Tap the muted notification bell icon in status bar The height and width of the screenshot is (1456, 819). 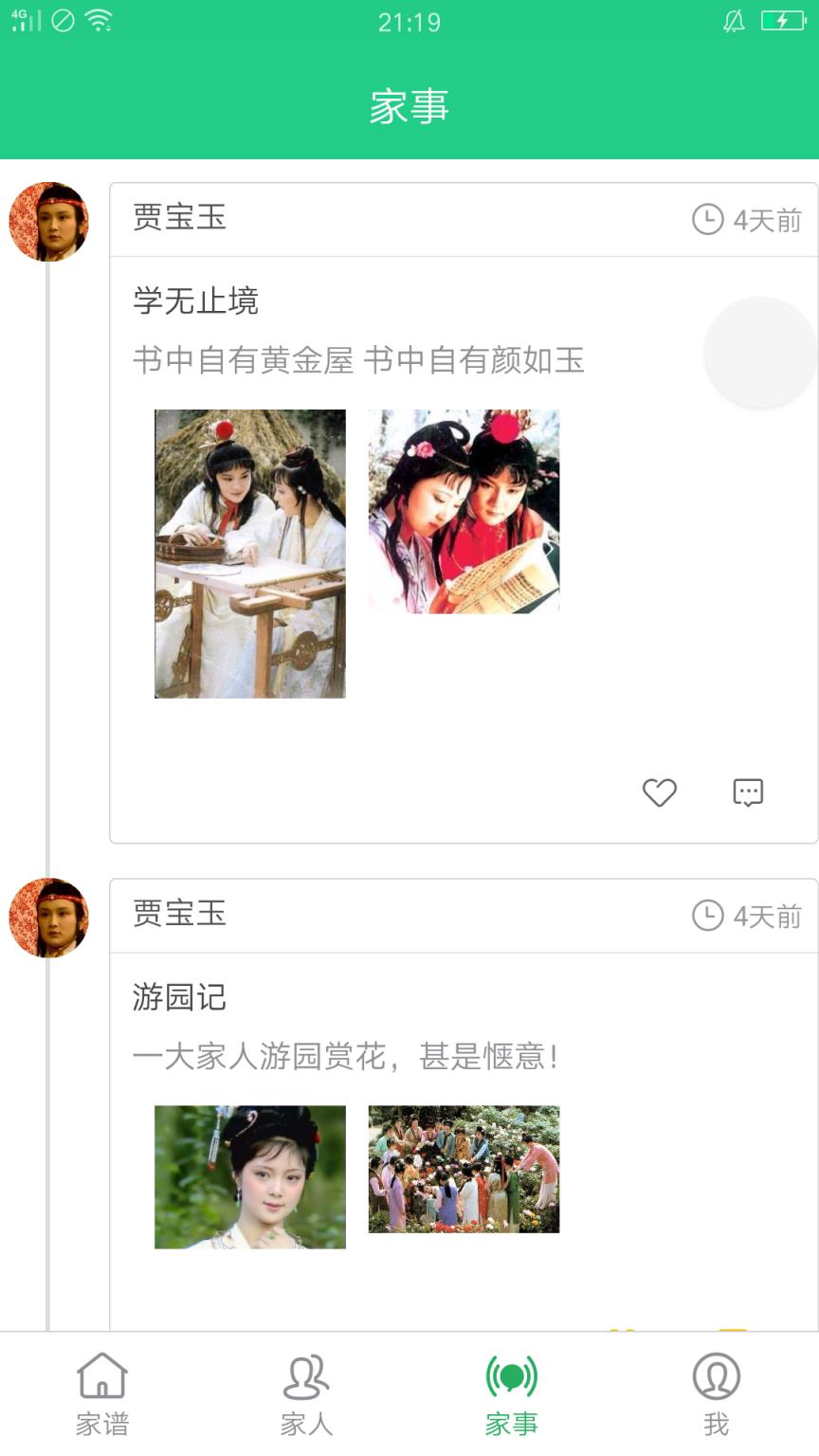[734, 21]
